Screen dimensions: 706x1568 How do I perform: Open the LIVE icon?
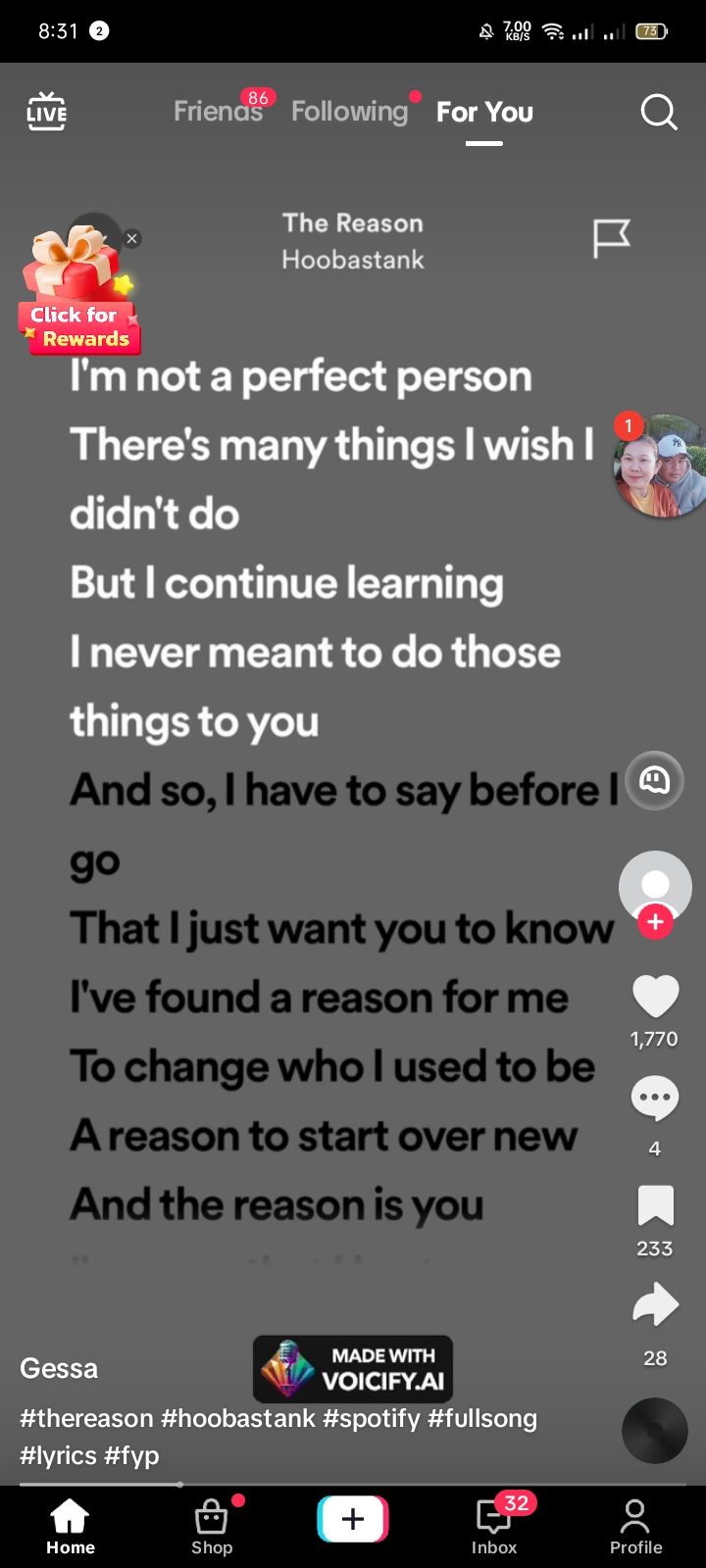pyautogui.click(x=46, y=112)
